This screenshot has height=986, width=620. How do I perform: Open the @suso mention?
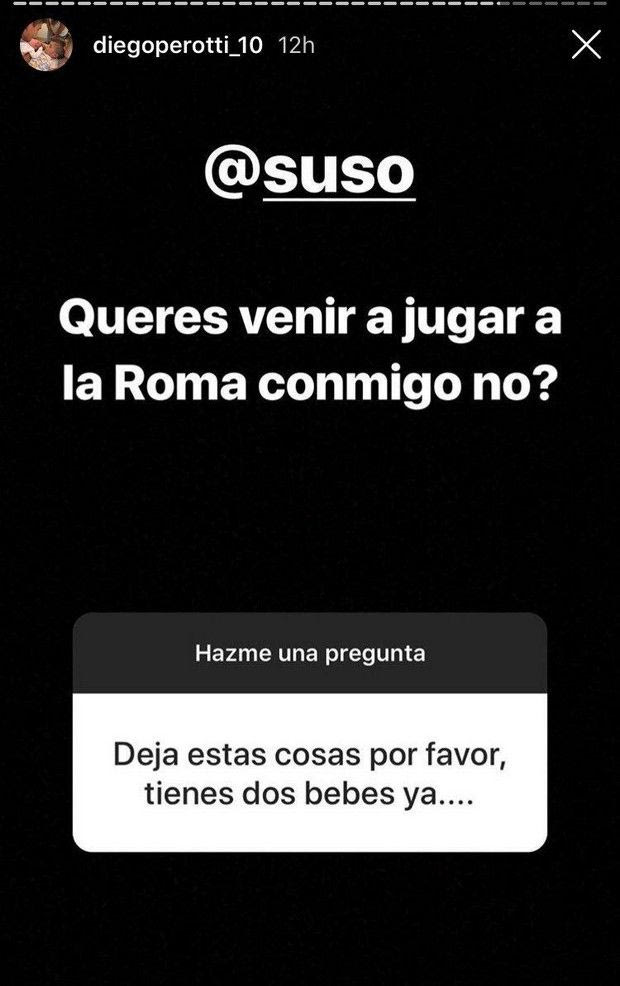[x=309, y=174]
